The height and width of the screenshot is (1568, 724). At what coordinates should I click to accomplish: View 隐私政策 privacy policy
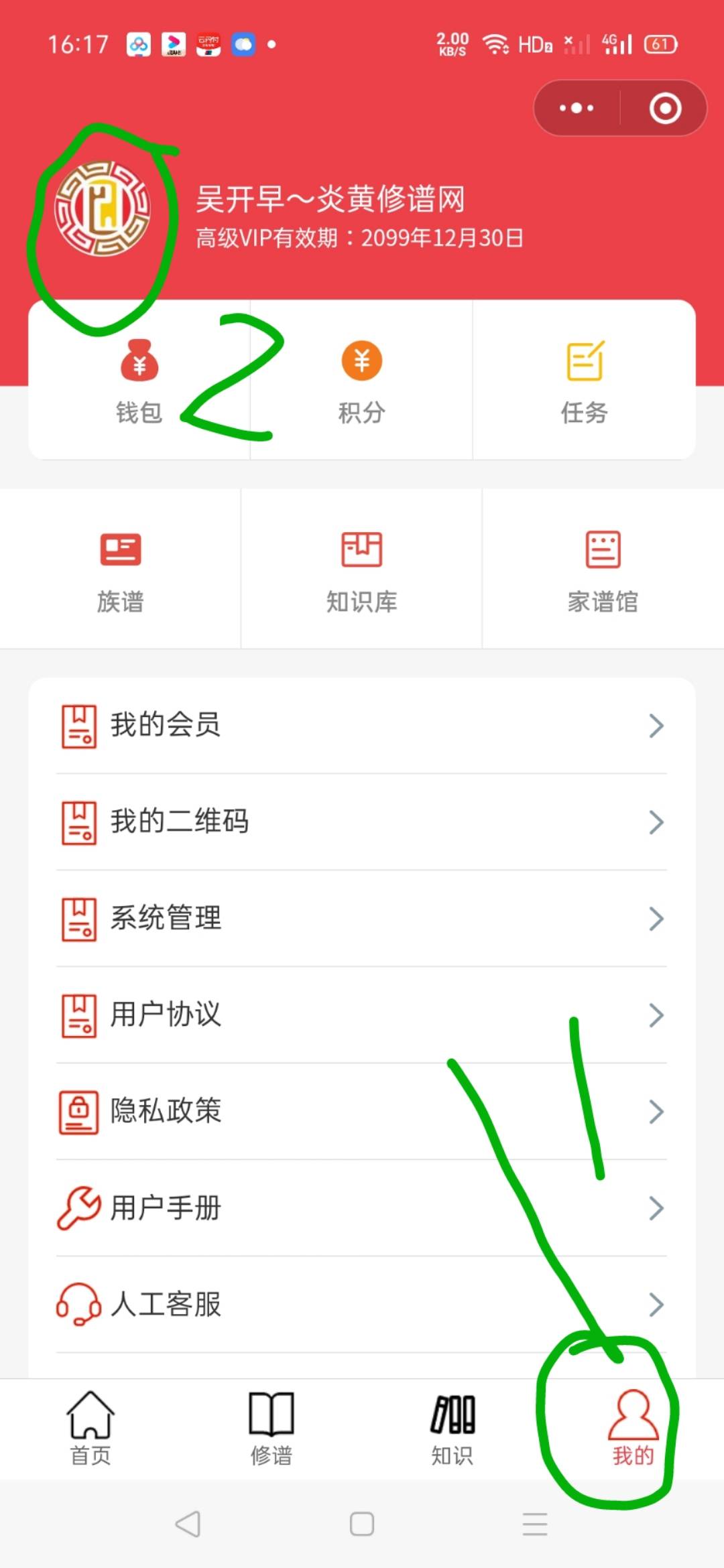pyautogui.click(x=361, y=1111)
